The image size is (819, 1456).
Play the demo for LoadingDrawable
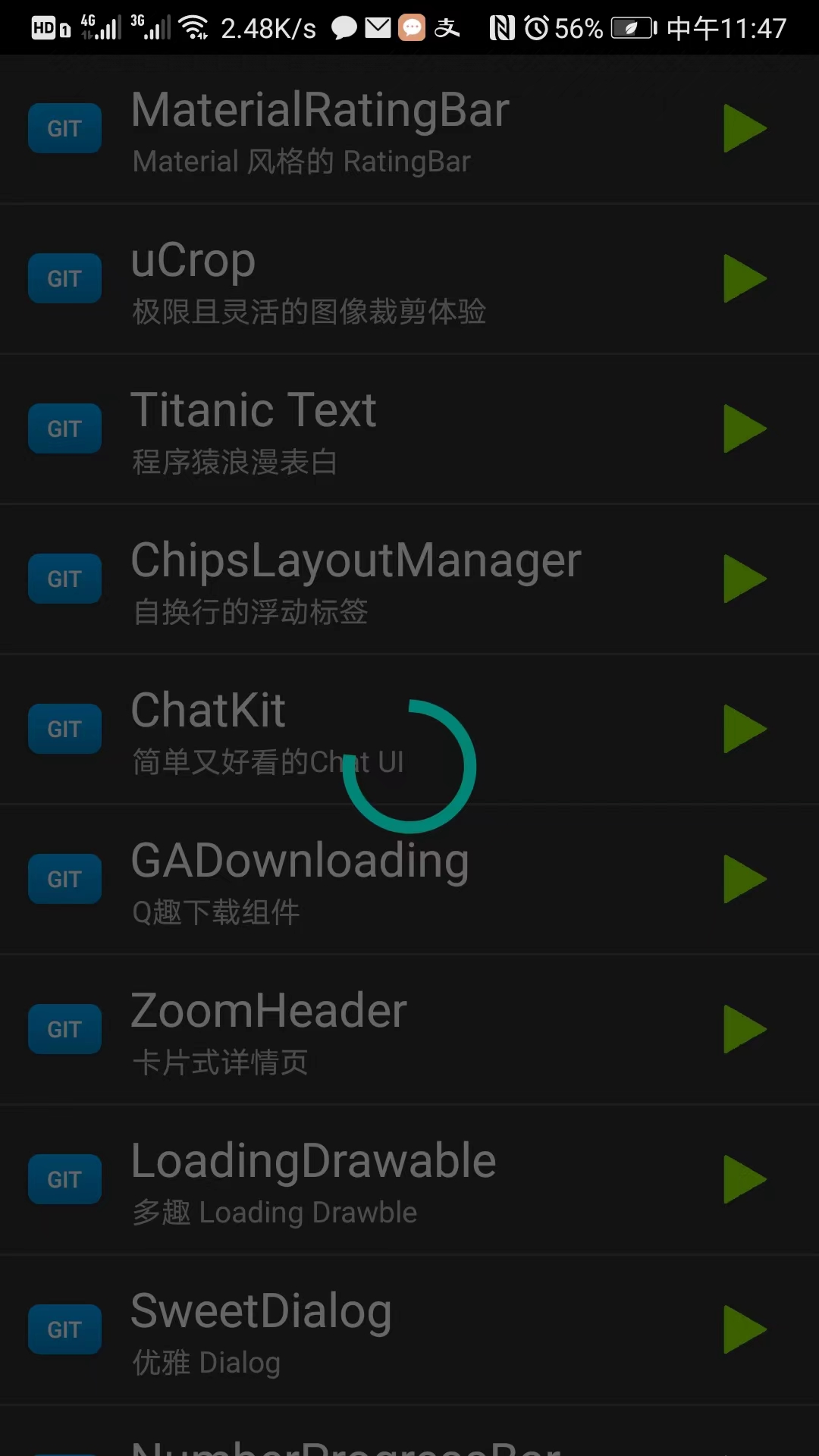tap(745, 1178)
